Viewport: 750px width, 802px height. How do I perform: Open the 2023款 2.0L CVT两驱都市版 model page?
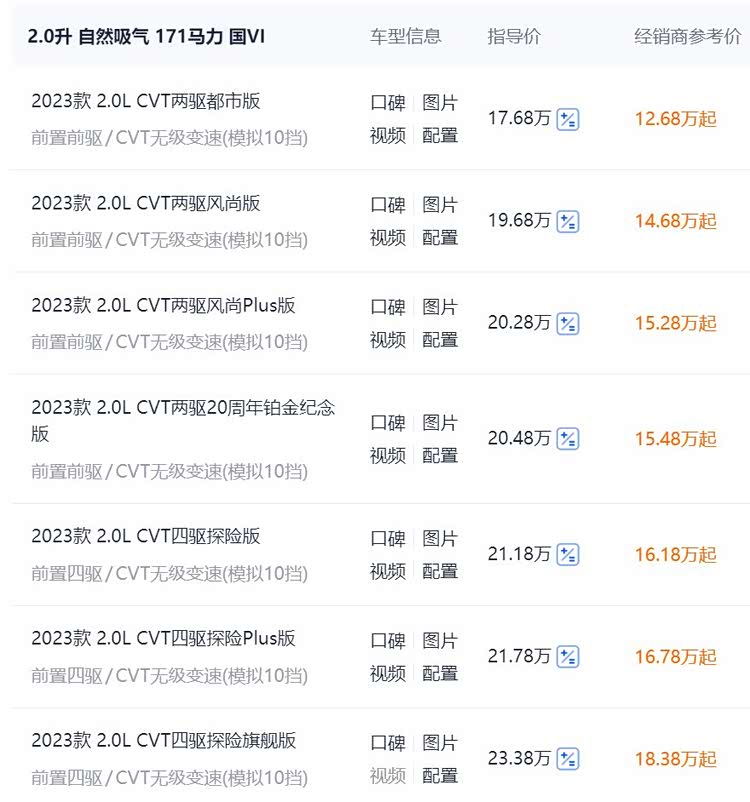pyautogui.click(x=146, y=101)
